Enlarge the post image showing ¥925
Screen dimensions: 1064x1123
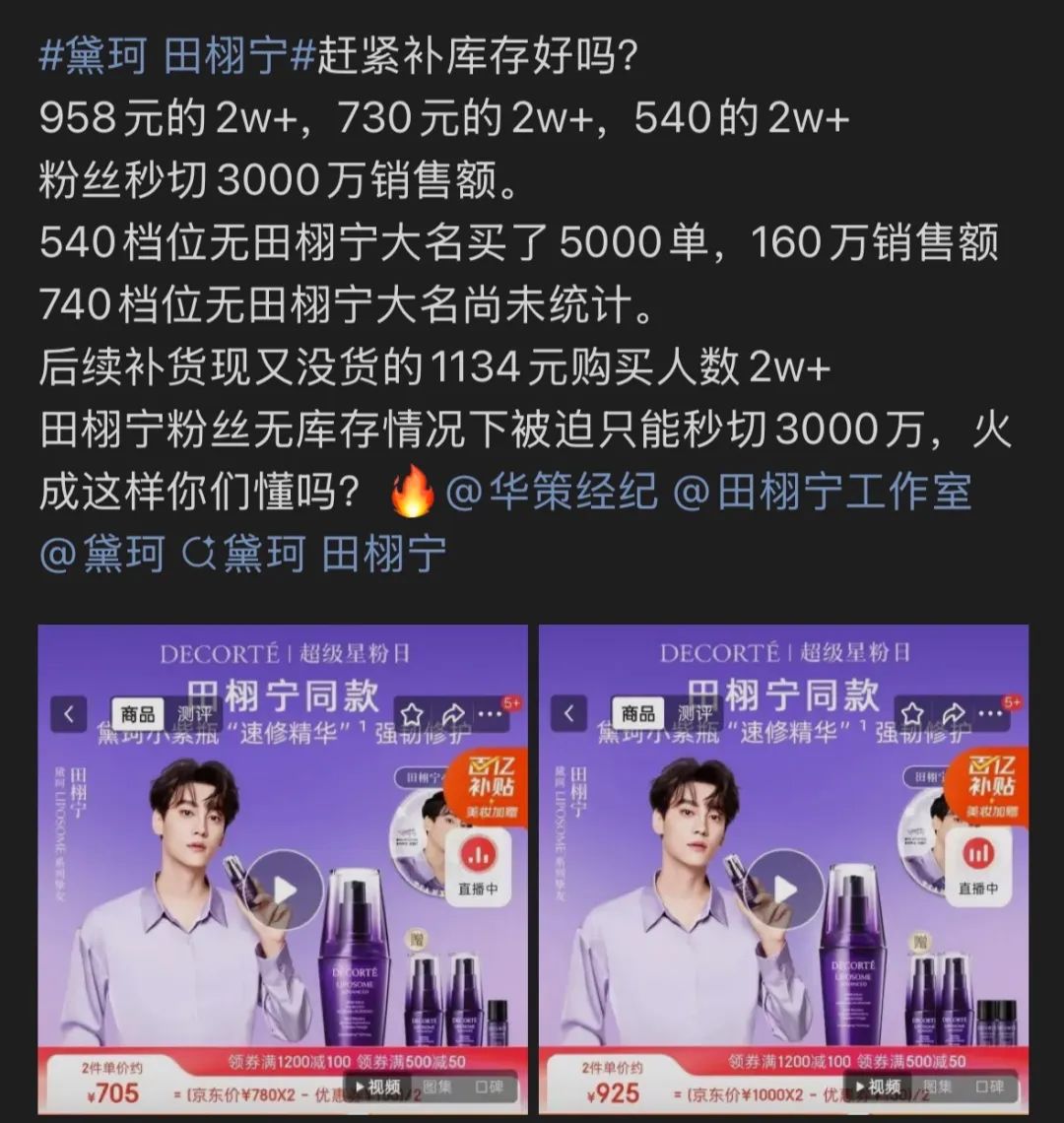point(783,869)
